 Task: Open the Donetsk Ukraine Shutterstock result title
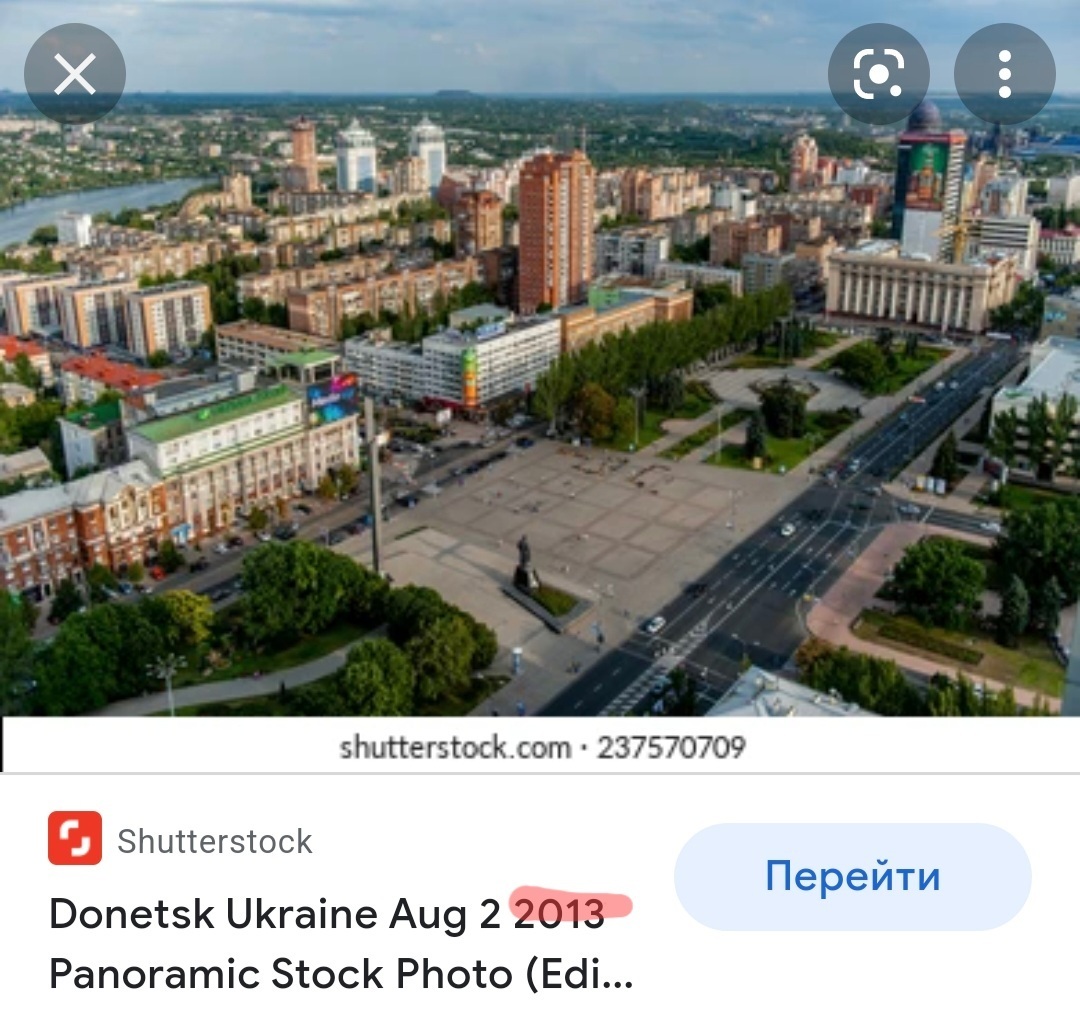tap(340, 943)
